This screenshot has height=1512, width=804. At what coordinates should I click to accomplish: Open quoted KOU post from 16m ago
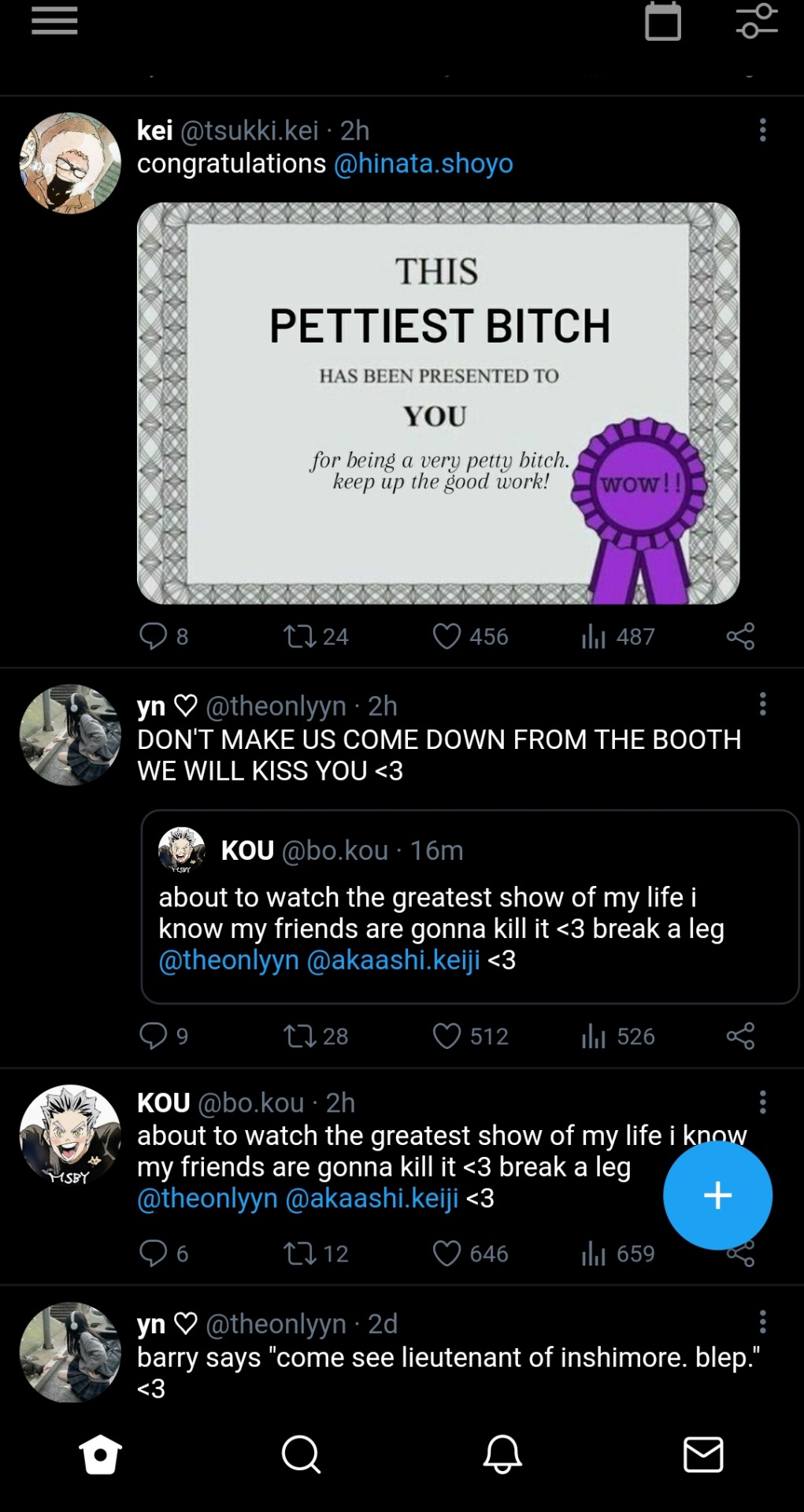(x=469, y=906)
